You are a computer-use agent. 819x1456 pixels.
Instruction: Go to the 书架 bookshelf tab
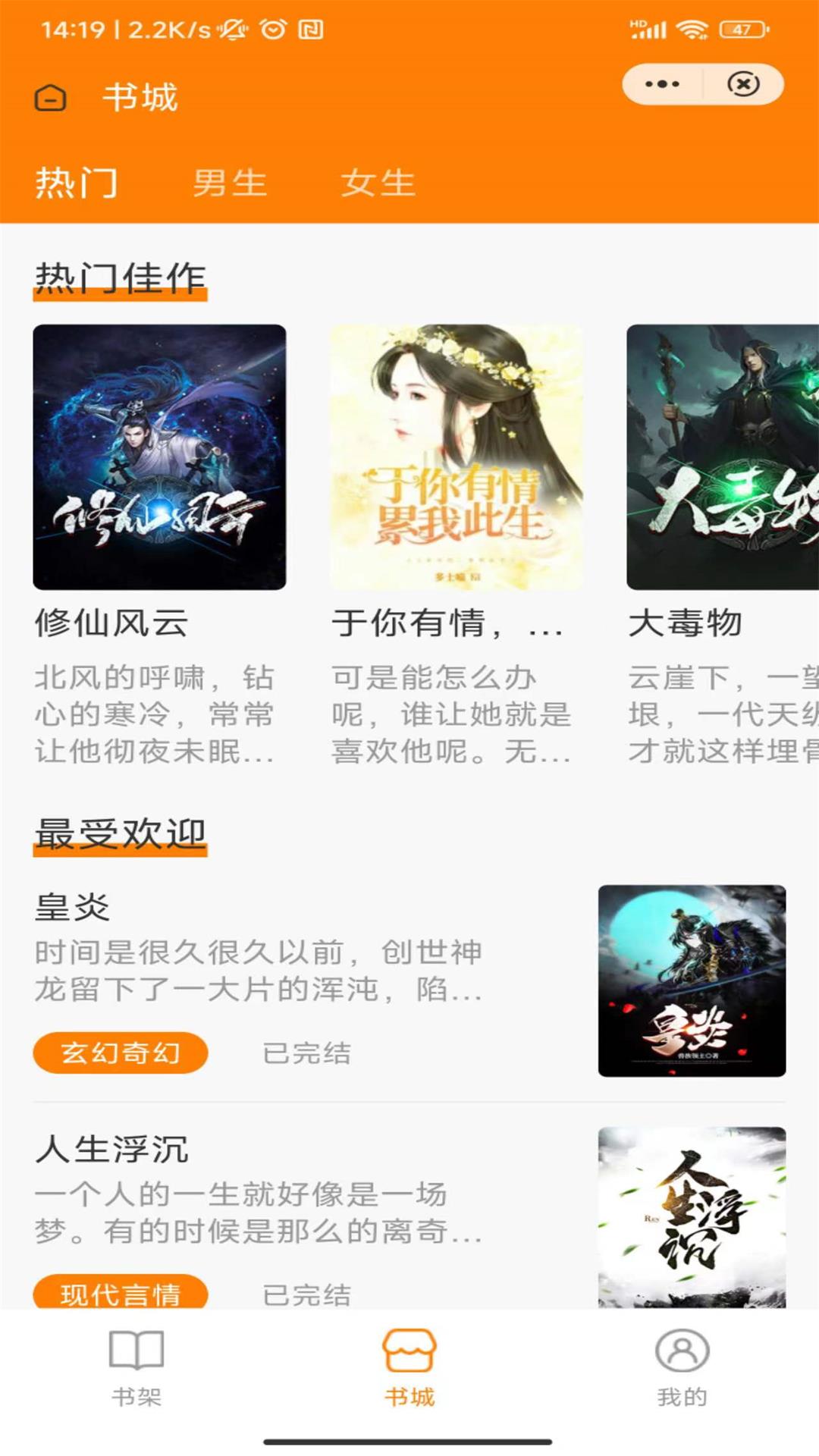[x=136, y=1367]
